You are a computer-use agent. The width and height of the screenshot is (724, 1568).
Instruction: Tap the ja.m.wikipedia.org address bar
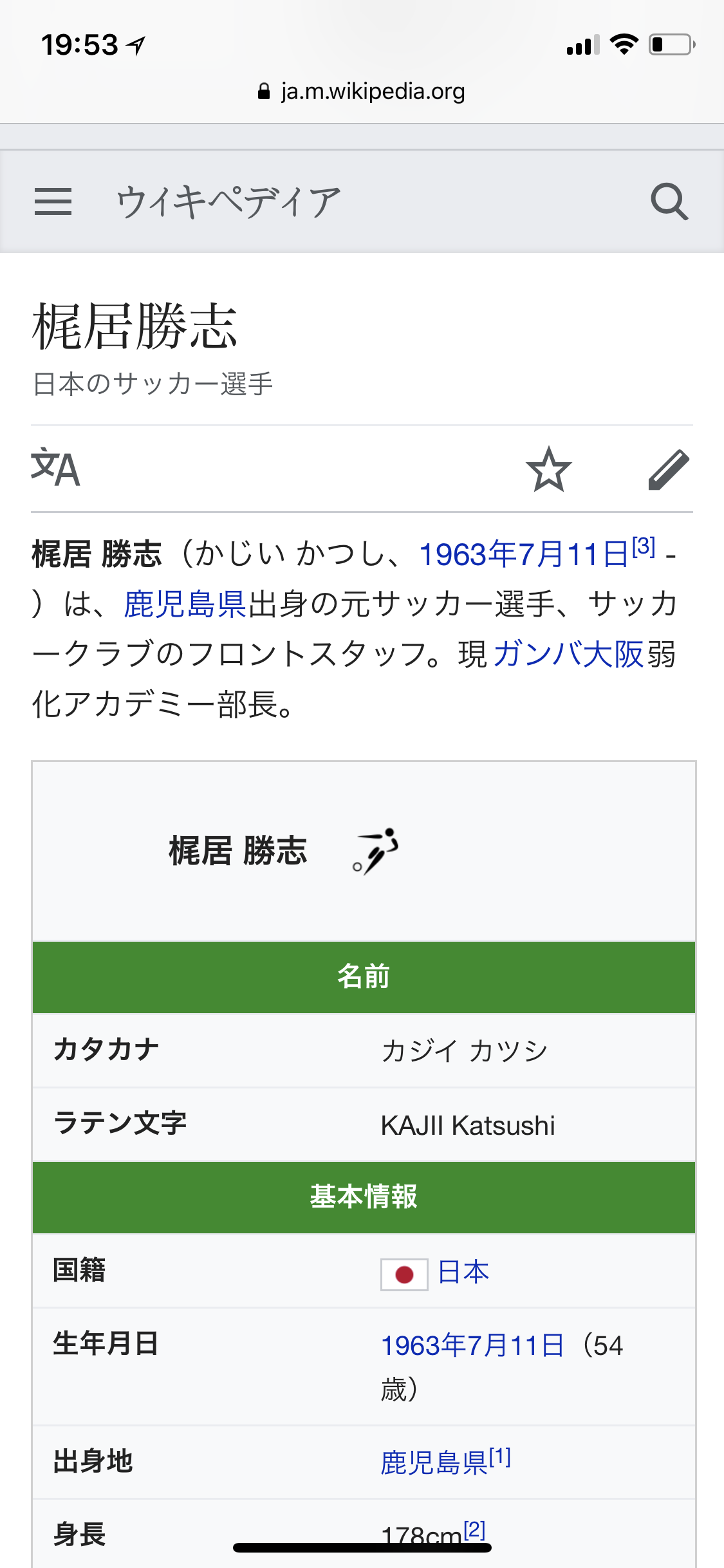tap(362, 91)
